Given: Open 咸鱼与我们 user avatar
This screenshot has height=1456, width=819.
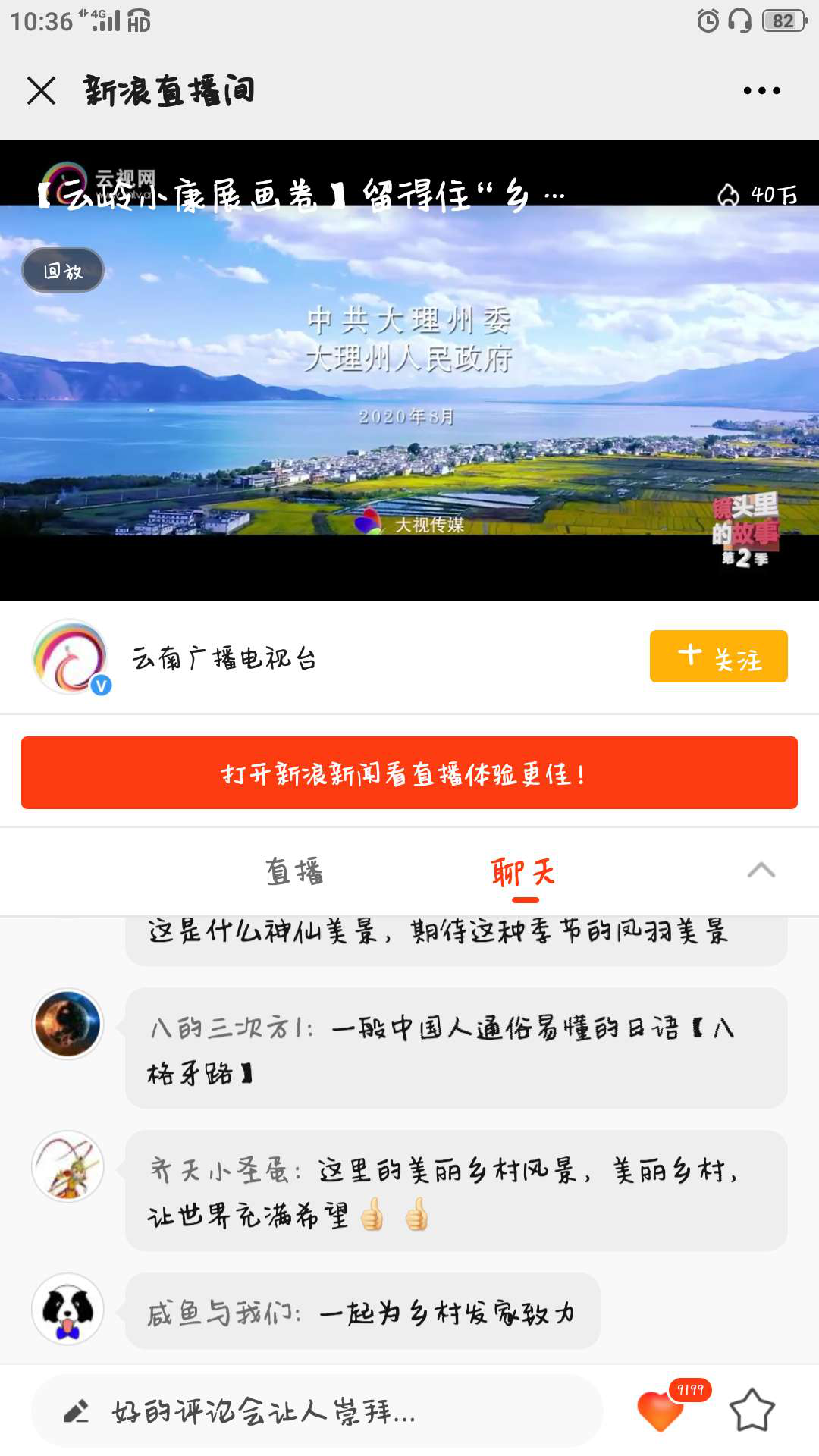Looking at the screenshot, I should [68, 1309].
